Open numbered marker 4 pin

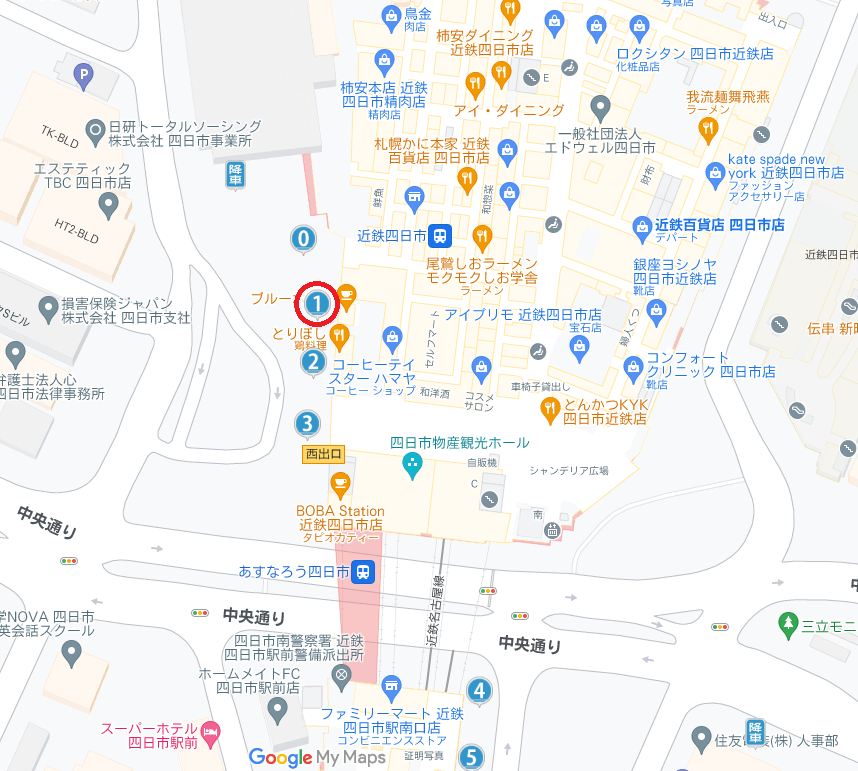point(480,690)
